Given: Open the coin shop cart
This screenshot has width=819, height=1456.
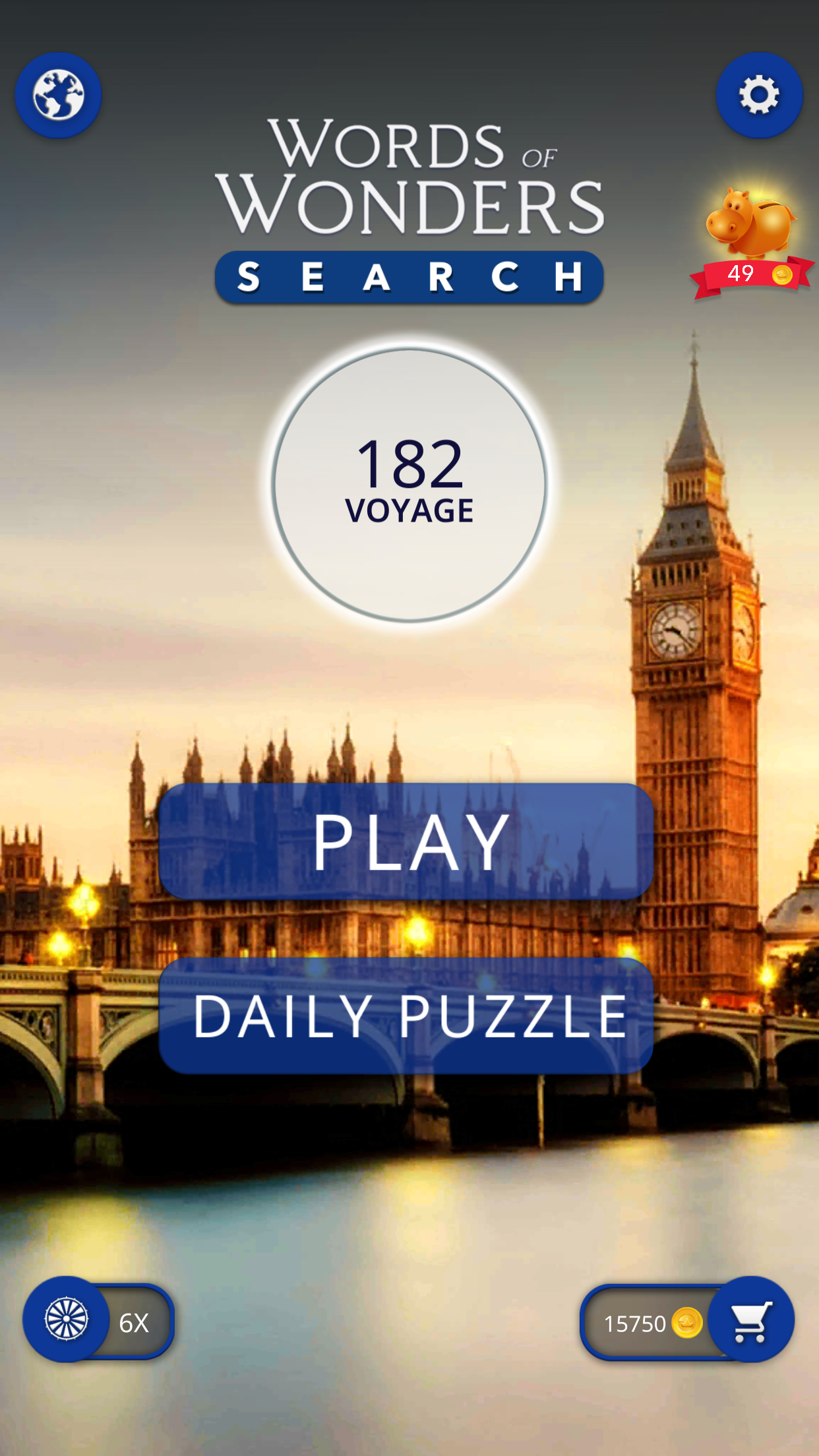Looking at the screenshot, I should click(751, 1319).
